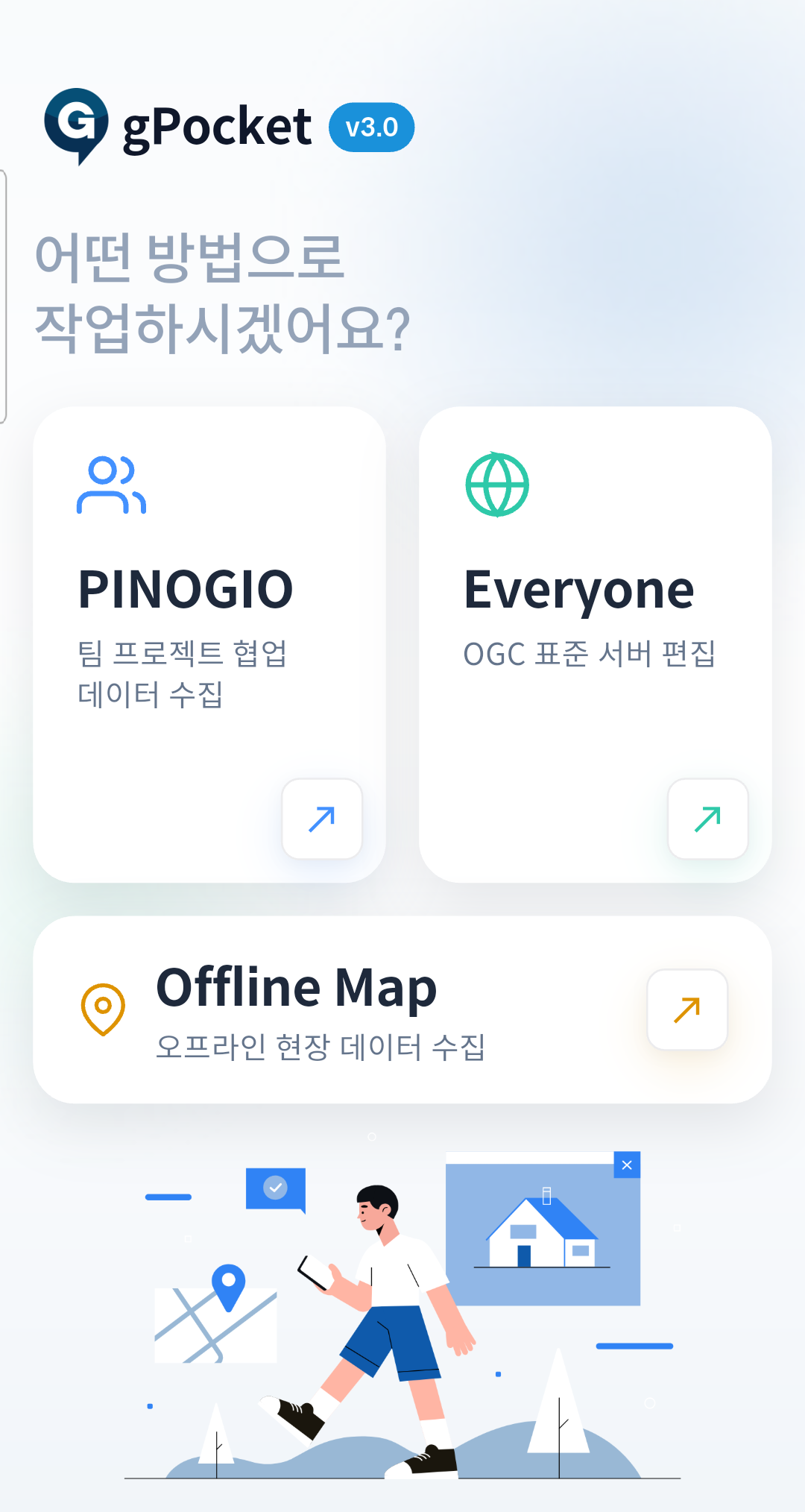The image size is (805, 1512).
Task: Tap the green arrow button in Everyone
Action: (x=708, y=819)
